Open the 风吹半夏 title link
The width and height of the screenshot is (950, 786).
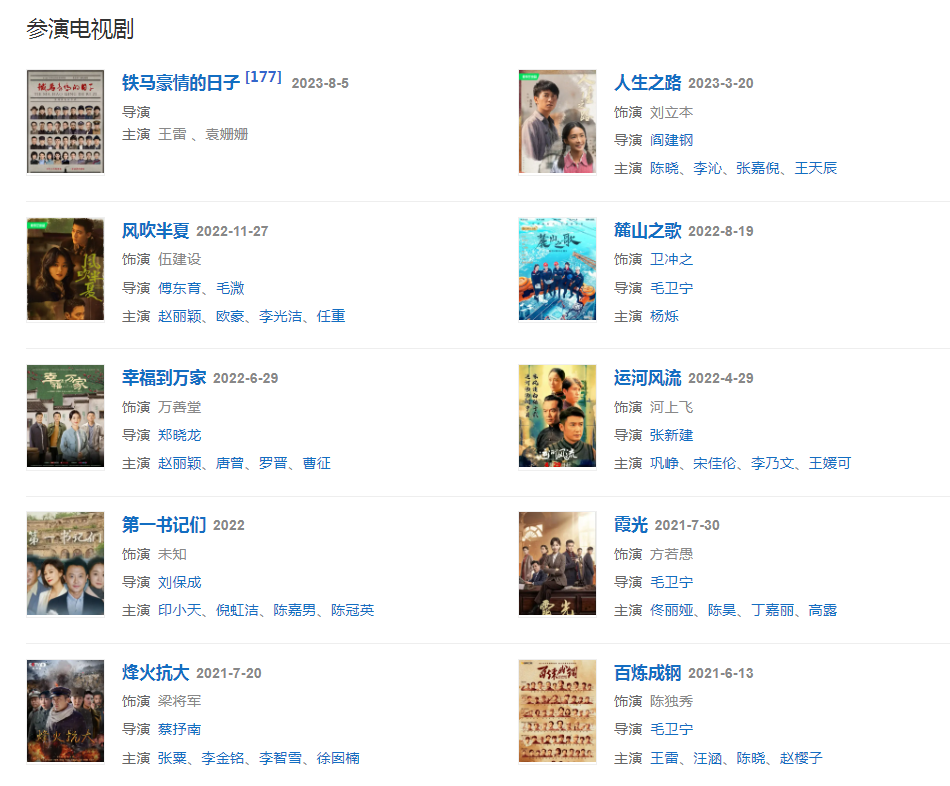[x=155, y=231]
